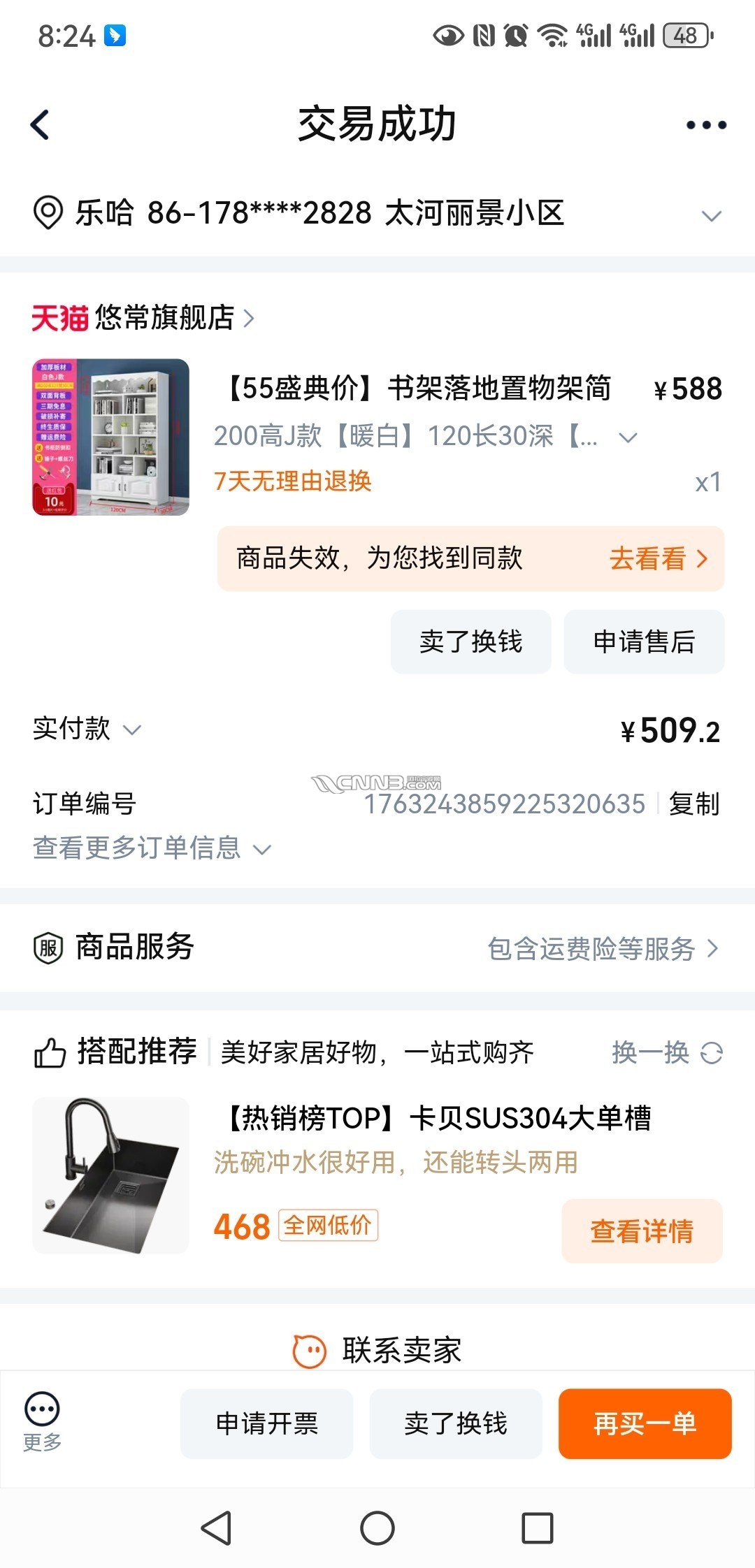Open 悠常旗舰店 store page
Image resolution: width=755 pixels, height=1568 pixels.
click(164, 318)
